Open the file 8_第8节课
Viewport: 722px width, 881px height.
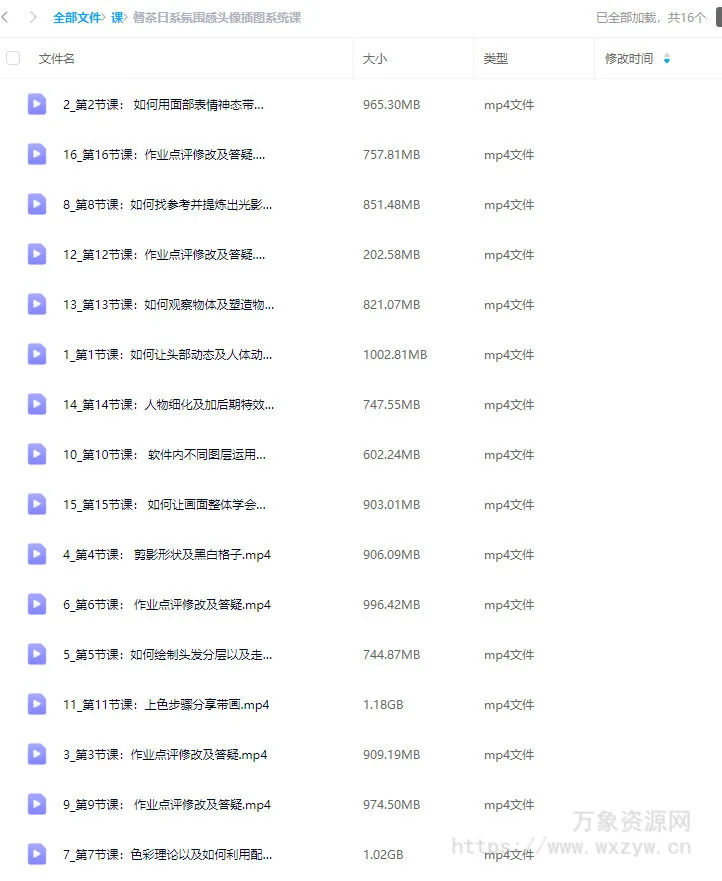167,204
